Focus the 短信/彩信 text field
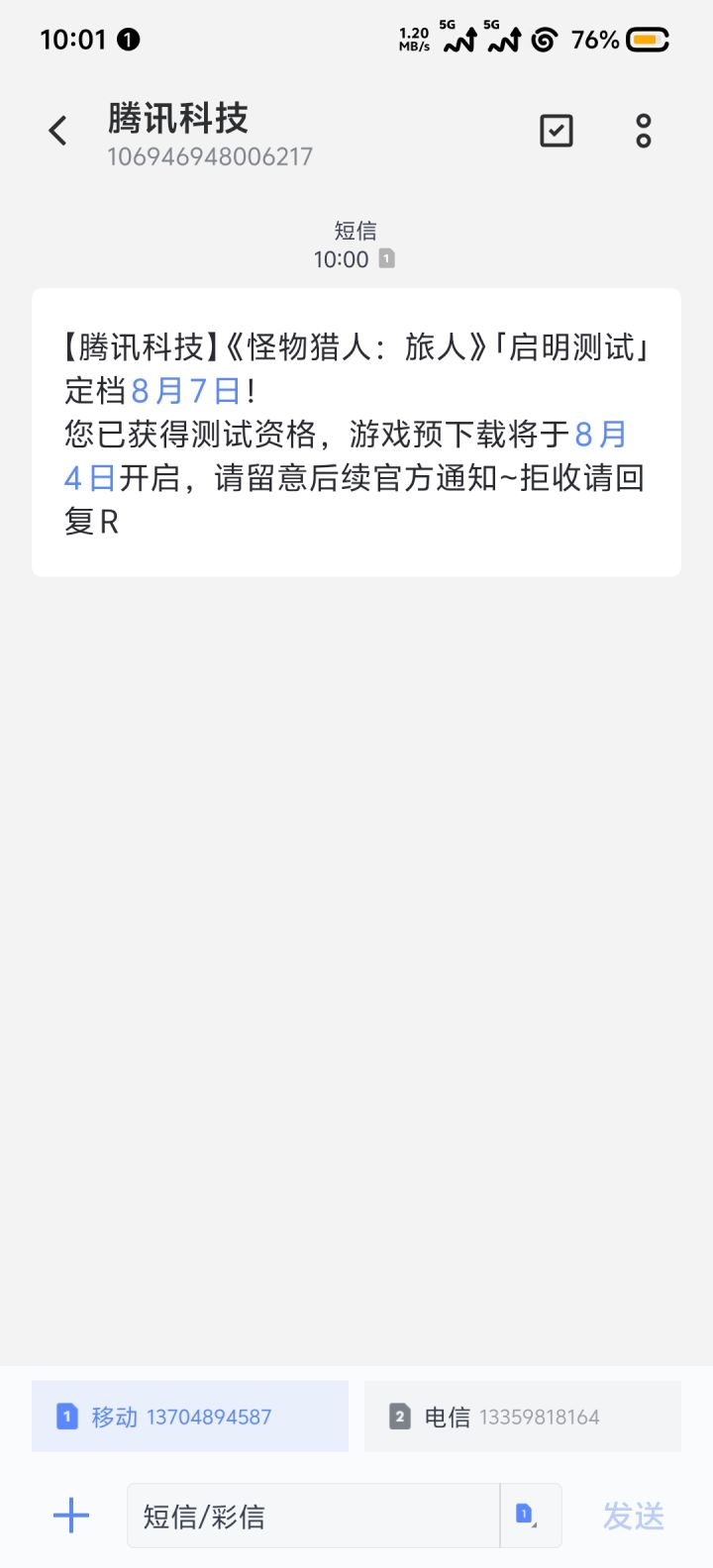The width and height of the screenshot is (713, 1568). (313, 1516)
